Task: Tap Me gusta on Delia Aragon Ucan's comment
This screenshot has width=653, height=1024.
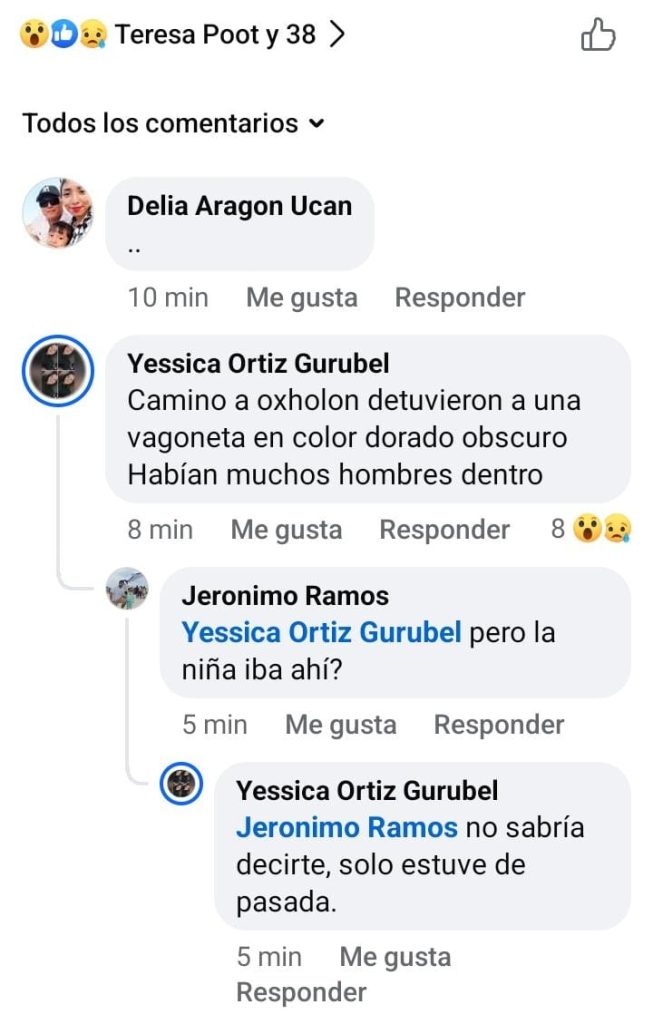Action: point(301,297)
